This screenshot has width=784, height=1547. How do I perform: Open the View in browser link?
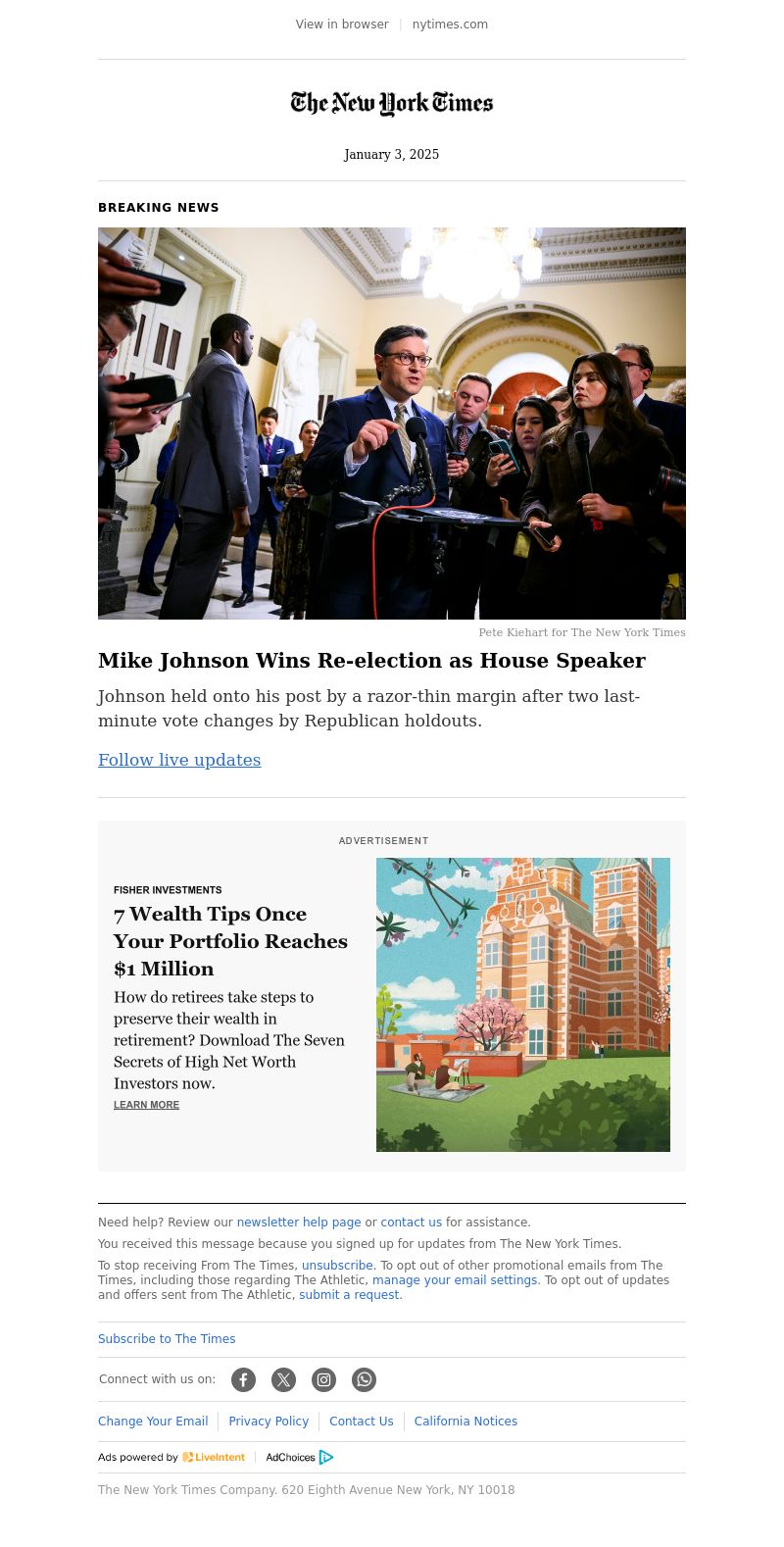tap(342, 25)
